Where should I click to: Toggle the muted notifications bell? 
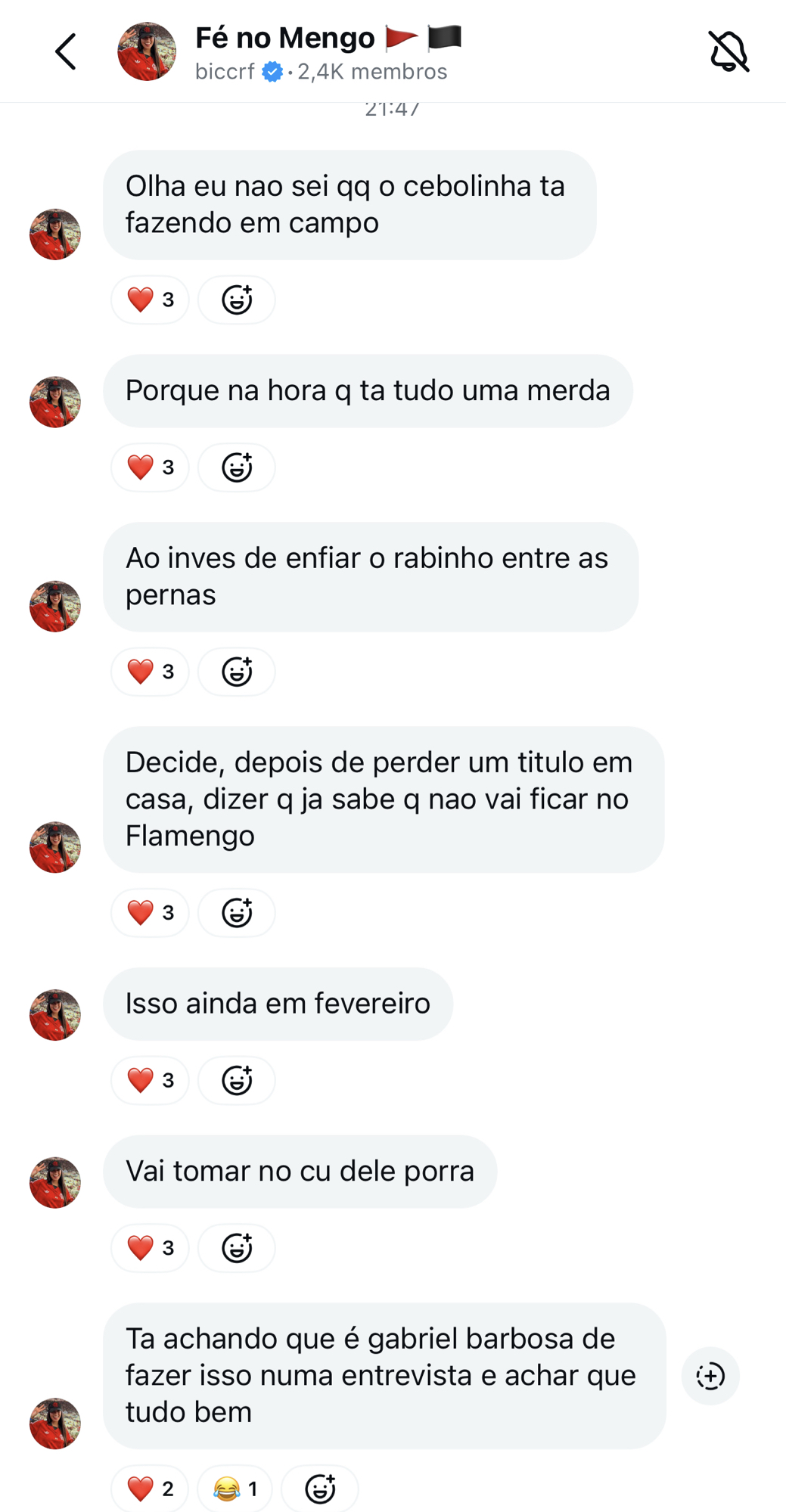[729, 51]
